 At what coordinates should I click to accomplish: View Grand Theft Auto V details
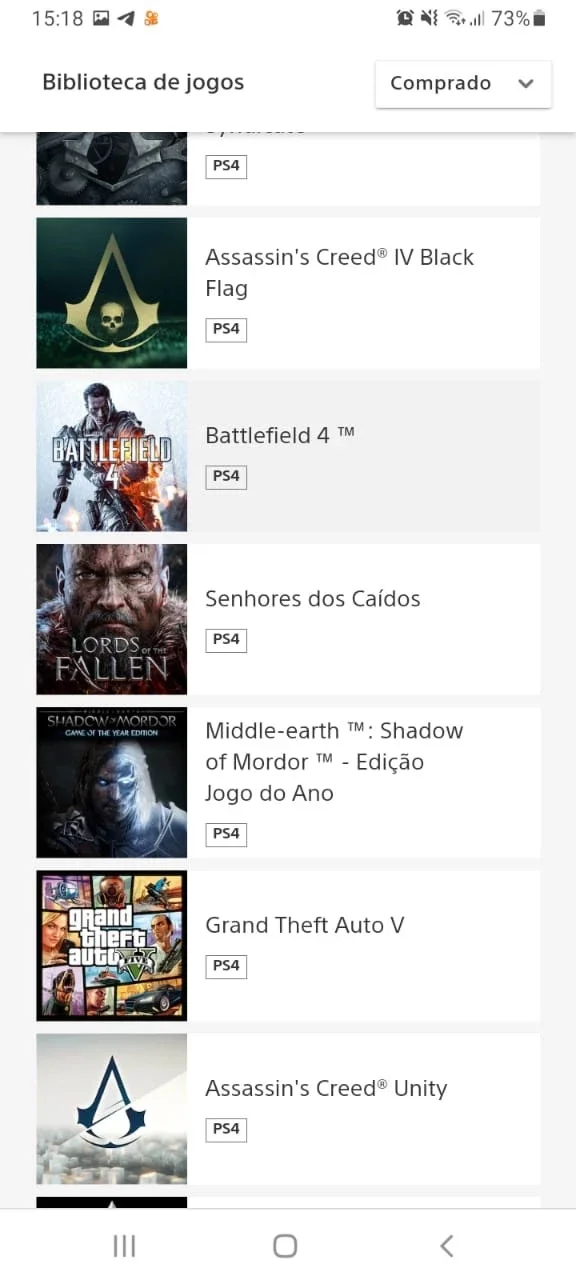[288, 945]
